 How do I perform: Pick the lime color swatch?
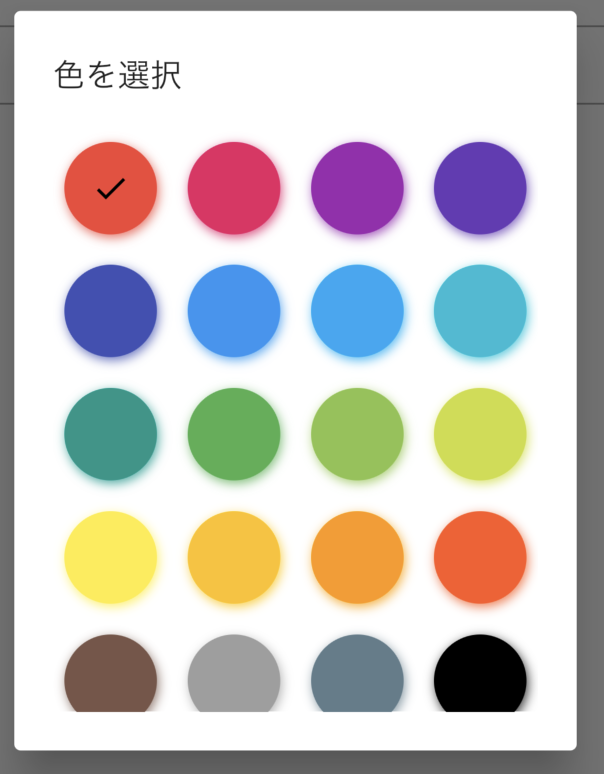[480, 434]
